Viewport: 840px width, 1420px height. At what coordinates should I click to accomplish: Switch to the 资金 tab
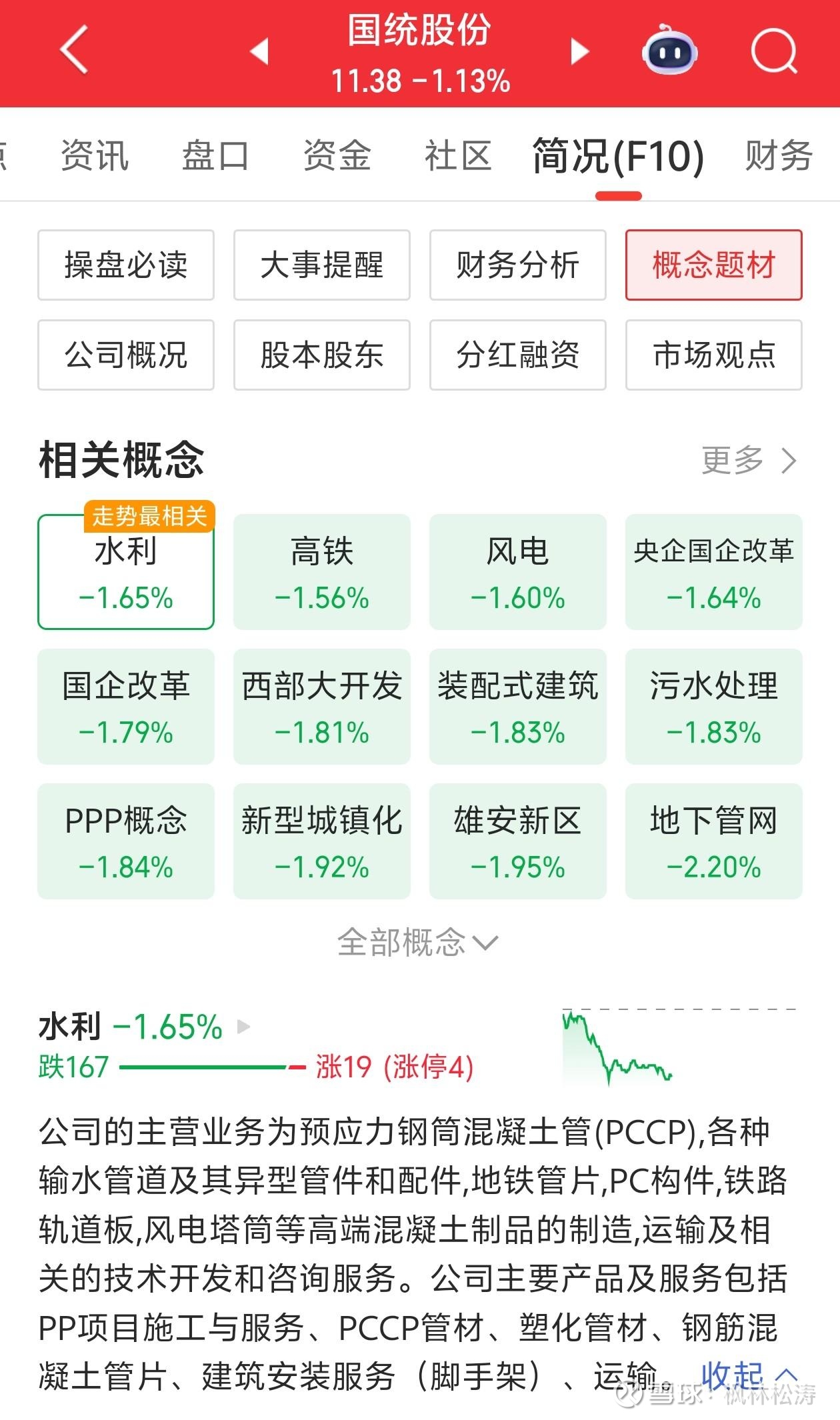click(x=337, y=156)
